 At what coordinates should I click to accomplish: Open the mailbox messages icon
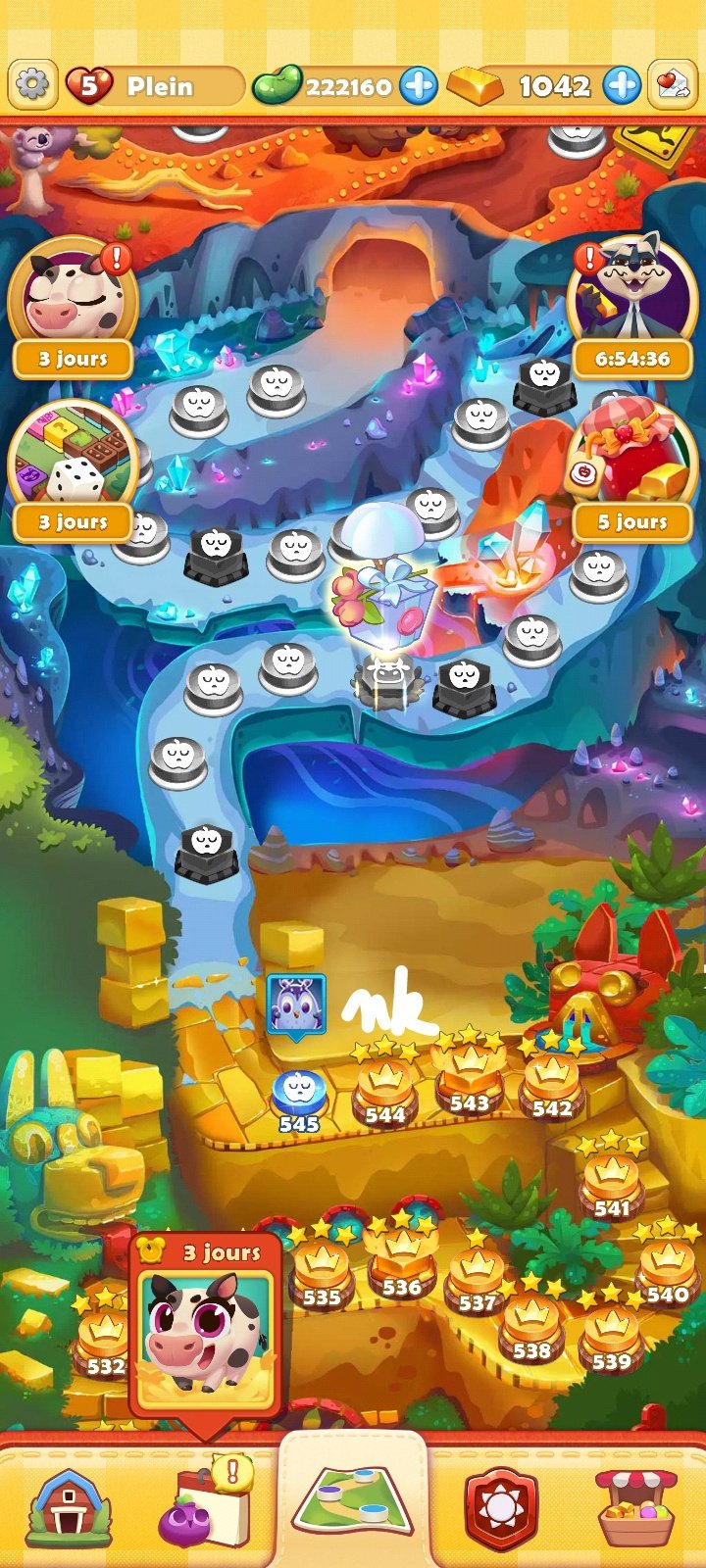coord(674,86)
